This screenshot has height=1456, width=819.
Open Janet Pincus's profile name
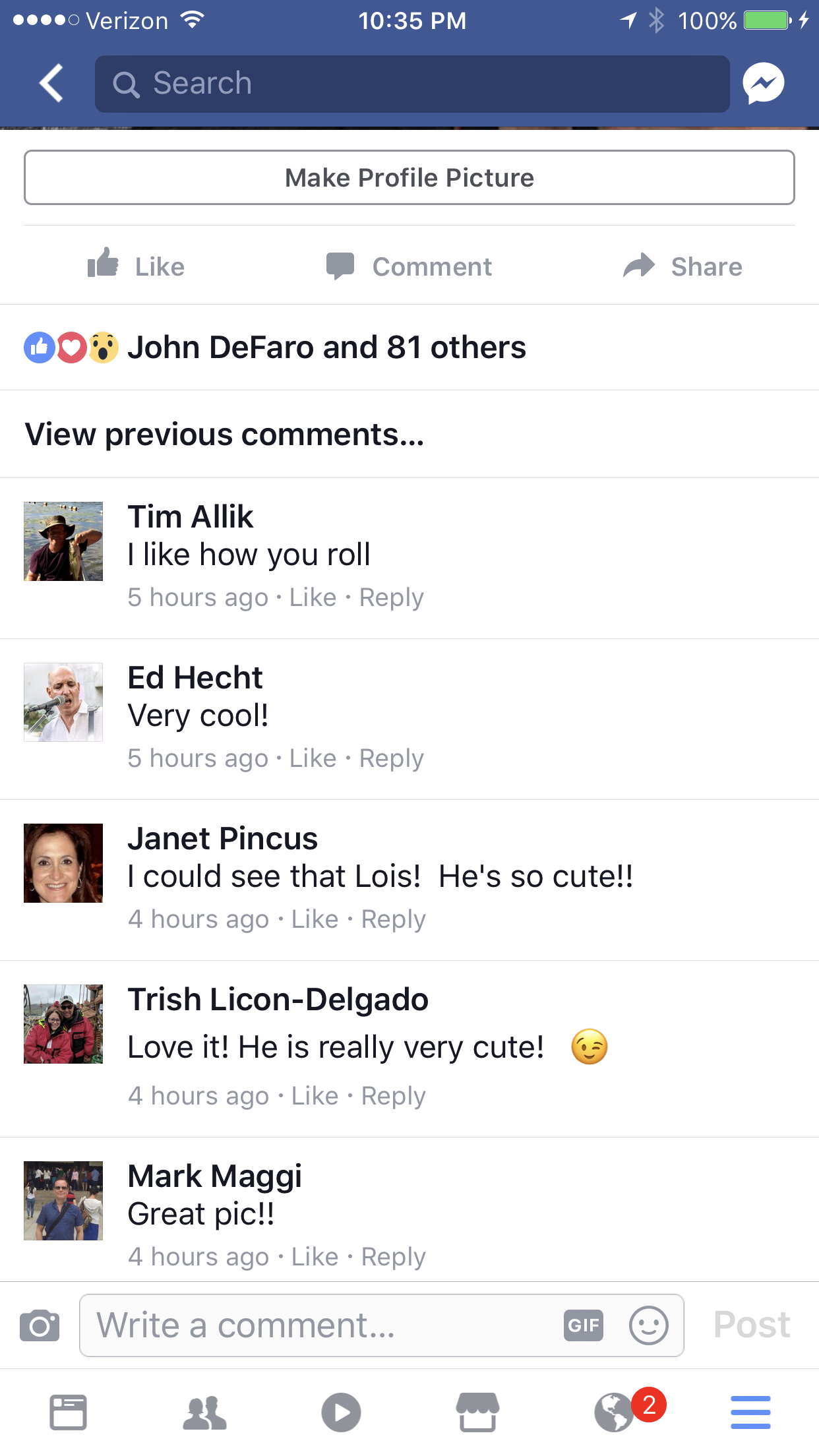click(x=222, y=839)
